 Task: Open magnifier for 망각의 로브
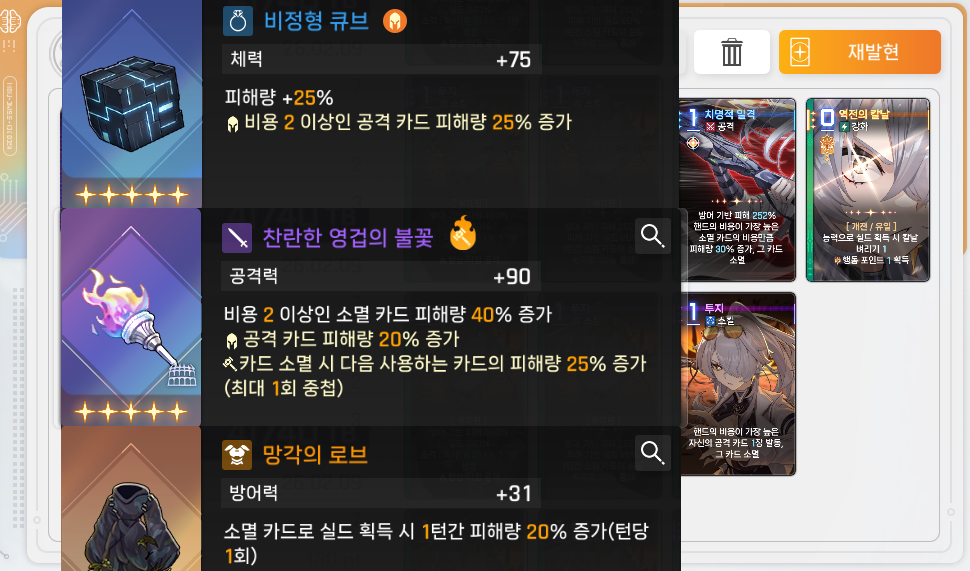click(653, 453)
